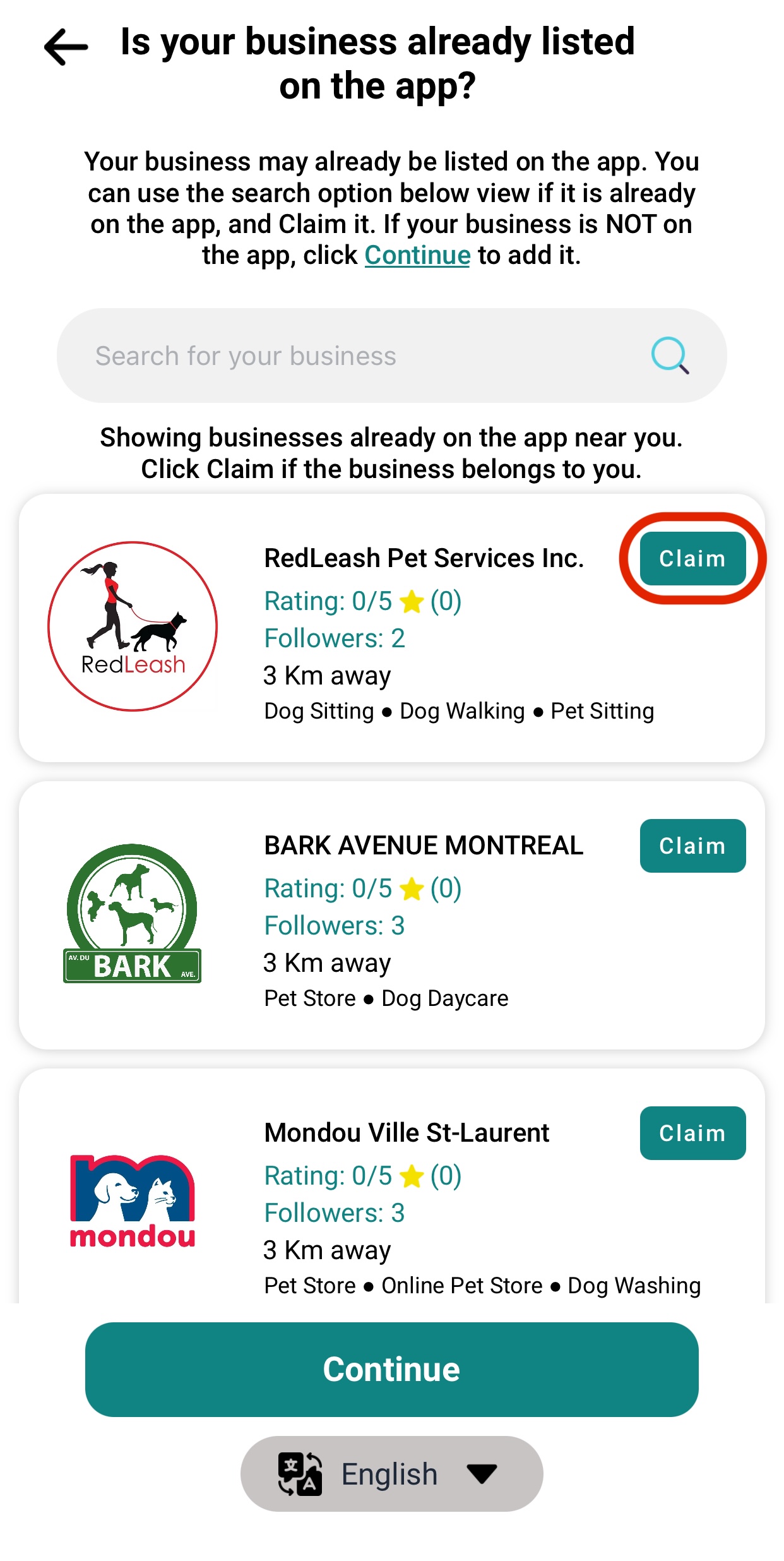The image size is (784, 1561).
Task: Tap the magnifying glass search icon
Action: pyautogui.click(x=670, y=356)
